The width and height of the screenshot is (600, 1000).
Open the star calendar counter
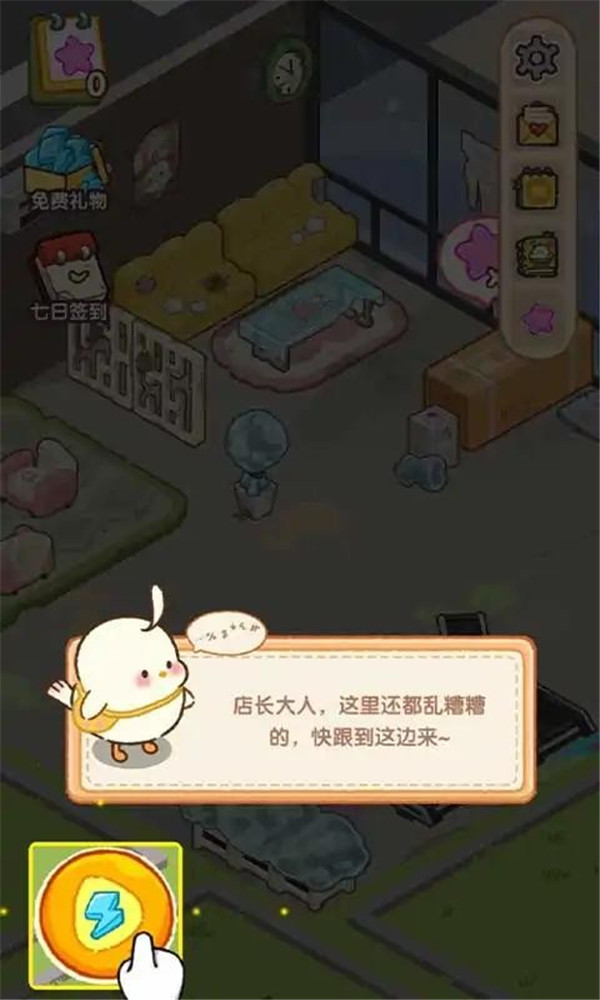tap(68, 58)
